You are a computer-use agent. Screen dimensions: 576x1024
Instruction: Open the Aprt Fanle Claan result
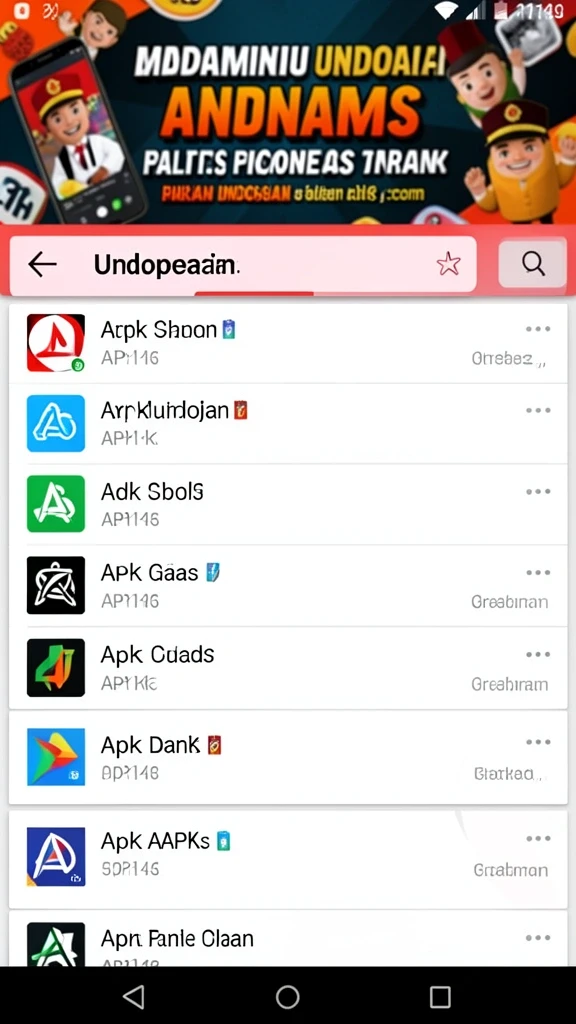pyautogui.click(x=288, y=939)
